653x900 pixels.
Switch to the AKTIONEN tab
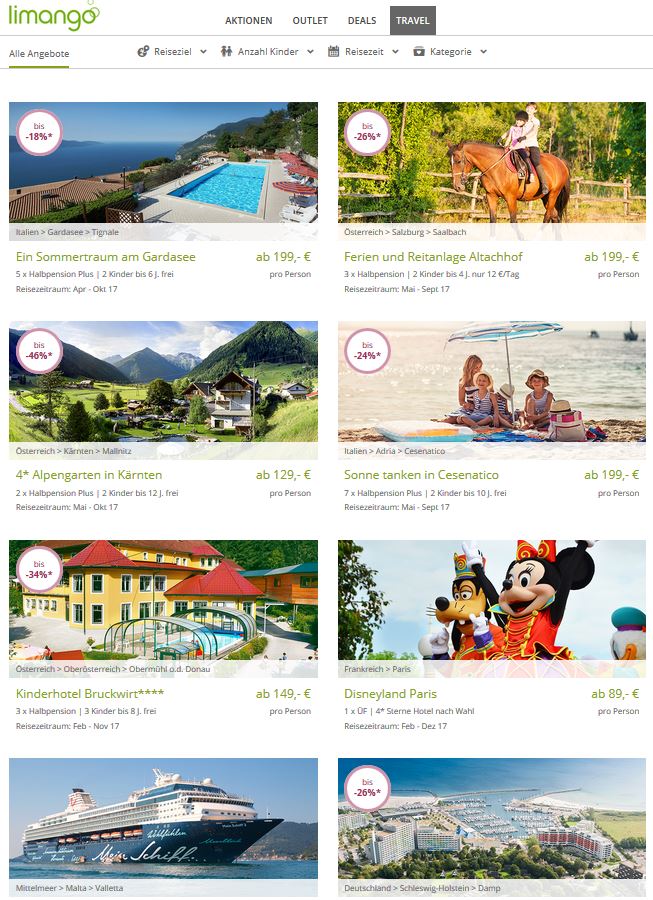248,20
